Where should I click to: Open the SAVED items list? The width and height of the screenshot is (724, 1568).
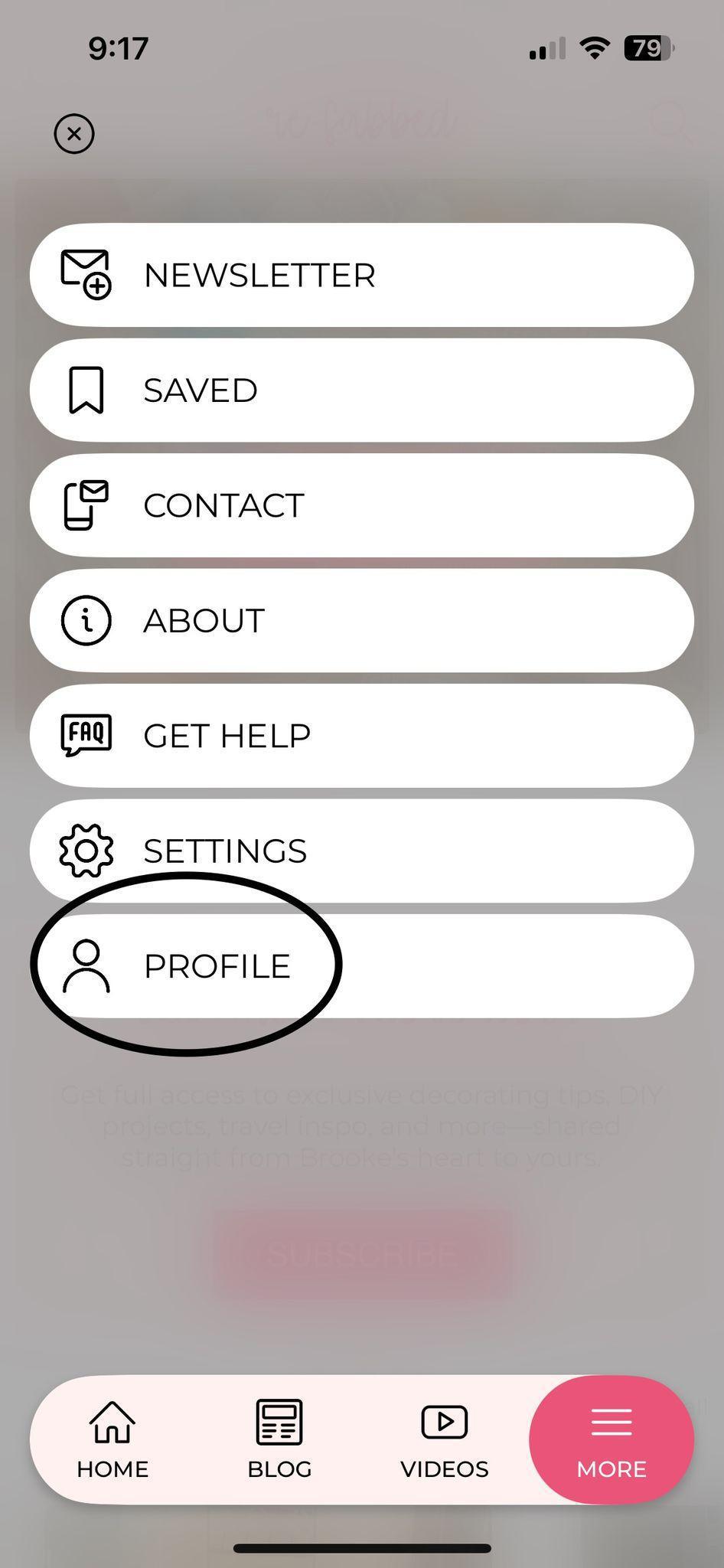point(362,390)
